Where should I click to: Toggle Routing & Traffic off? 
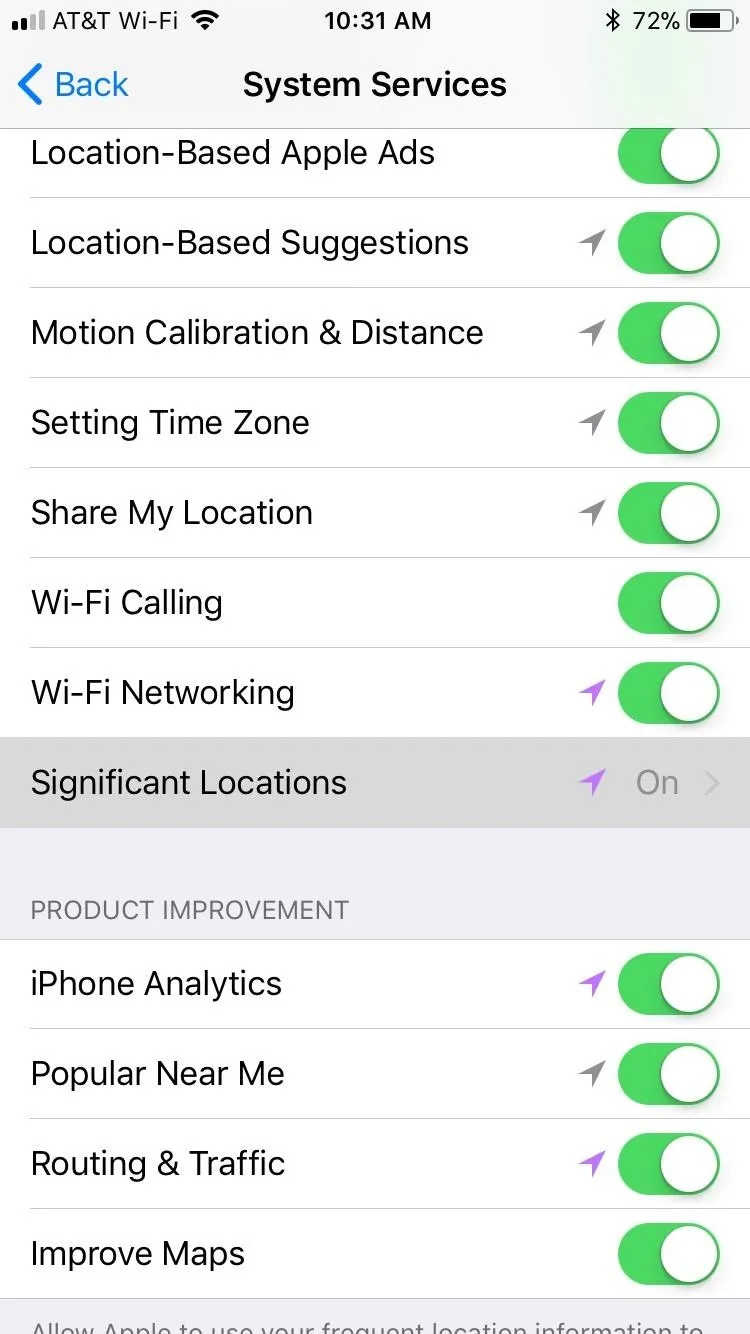(669, 1164)
